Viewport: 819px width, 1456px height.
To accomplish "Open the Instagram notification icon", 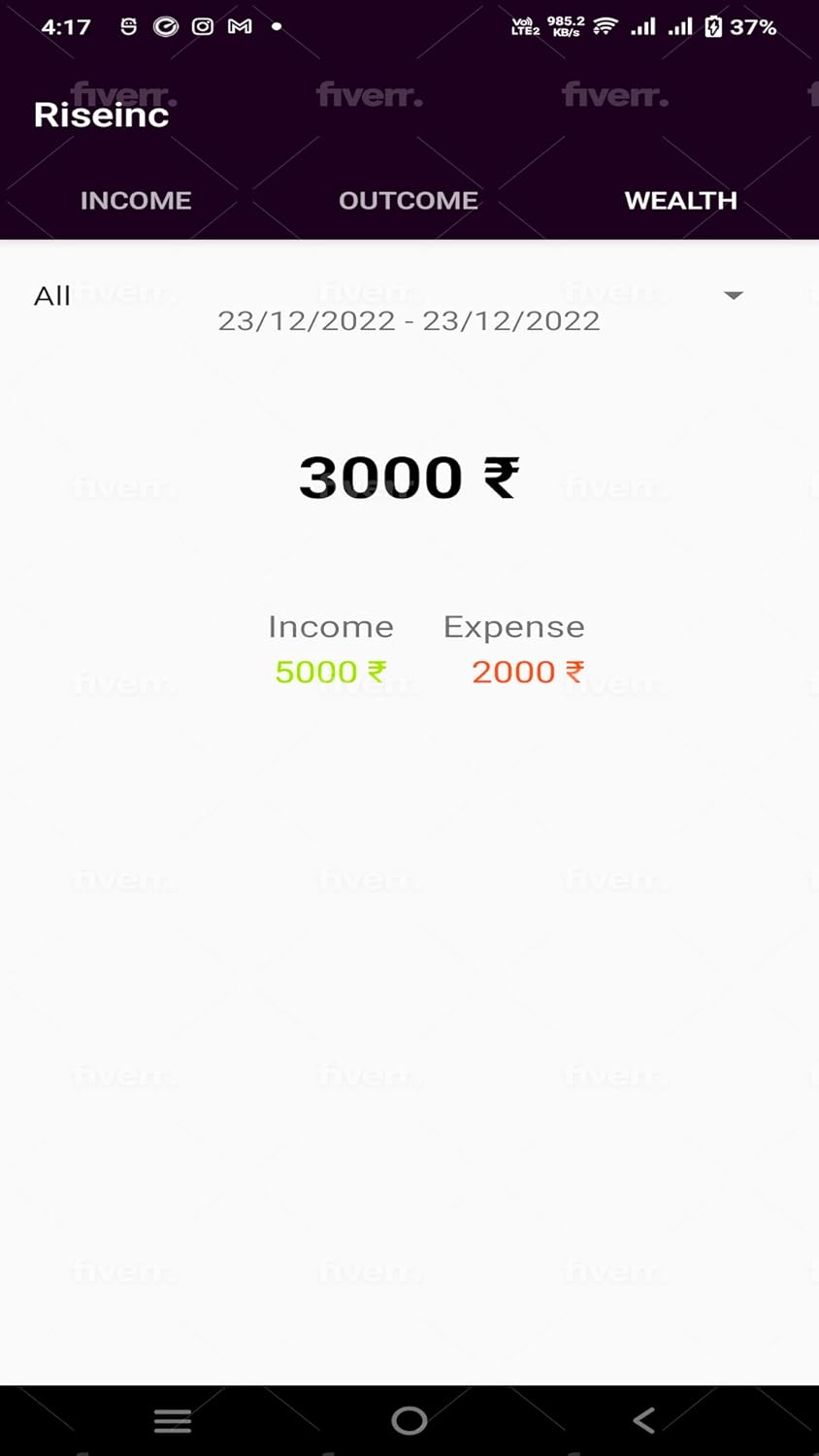I will [202, 26].
